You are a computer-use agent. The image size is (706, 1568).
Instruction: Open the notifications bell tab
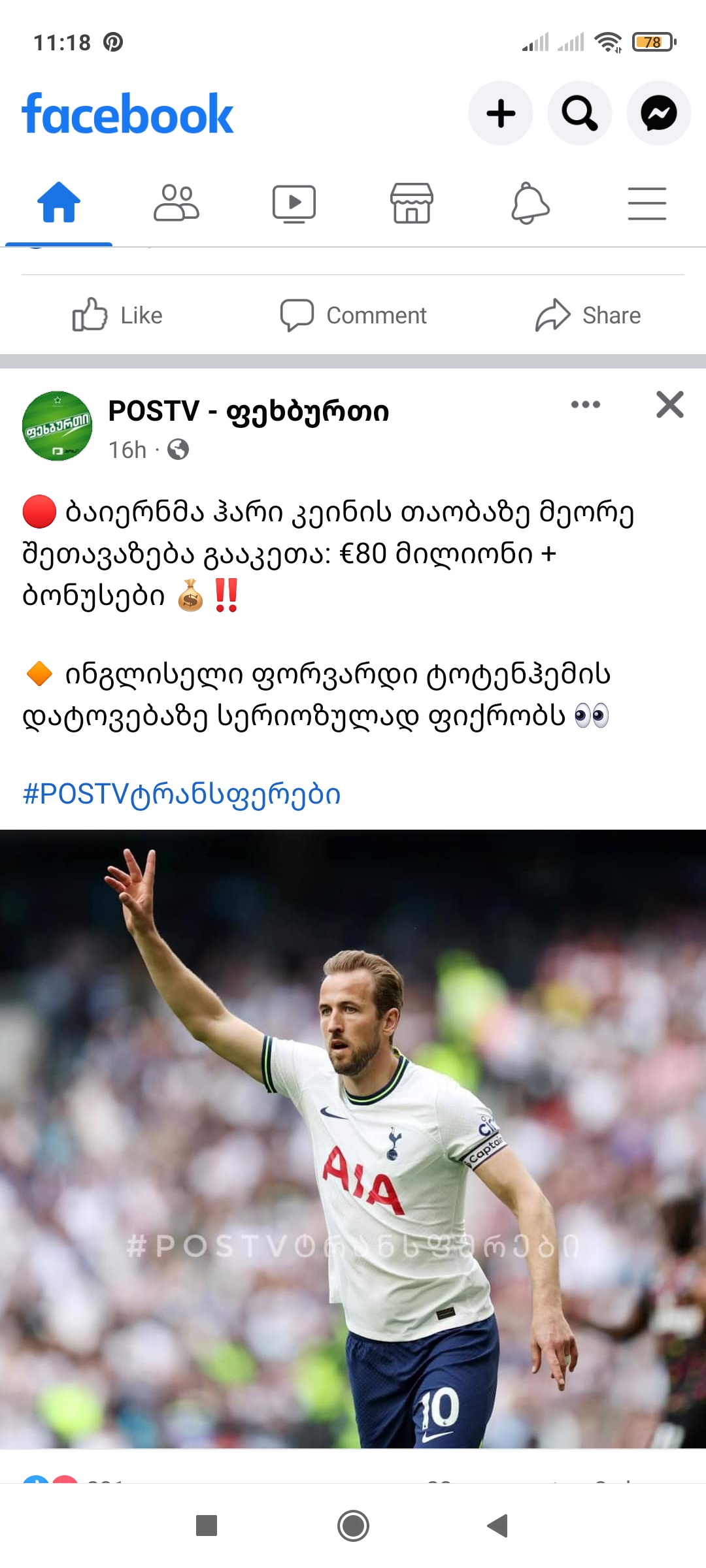click(x=529, y=203)
